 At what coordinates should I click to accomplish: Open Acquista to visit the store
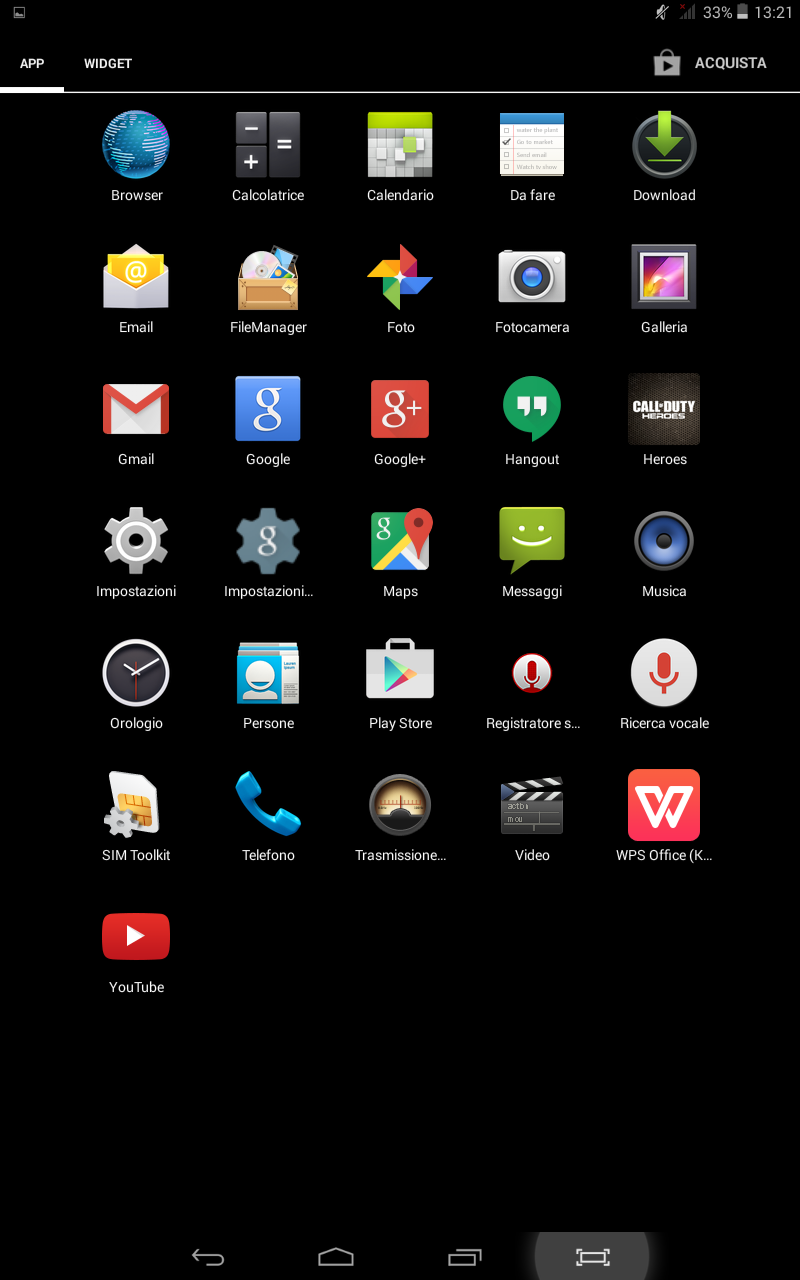click(x=711, y=63)
